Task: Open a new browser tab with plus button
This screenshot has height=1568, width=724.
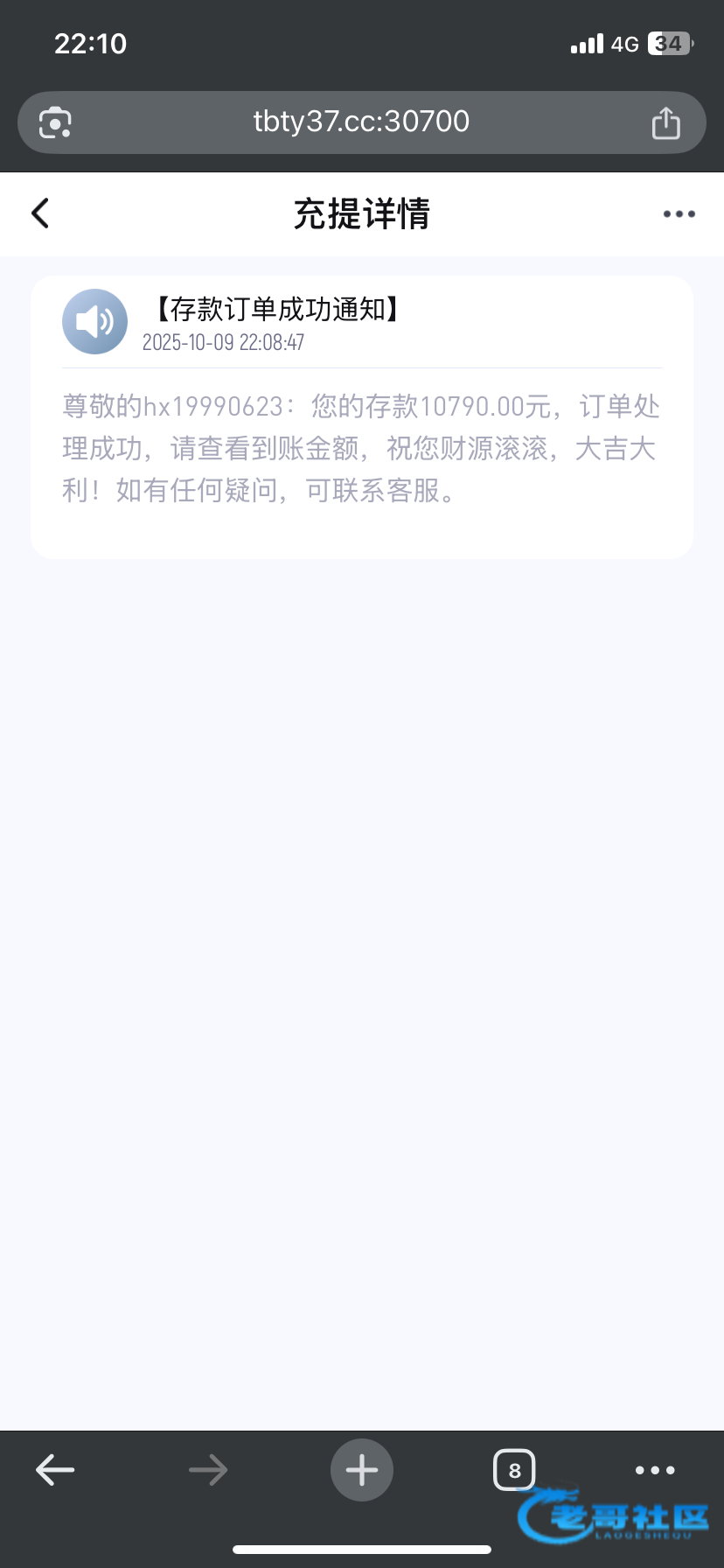Action: pos(362,1470)
